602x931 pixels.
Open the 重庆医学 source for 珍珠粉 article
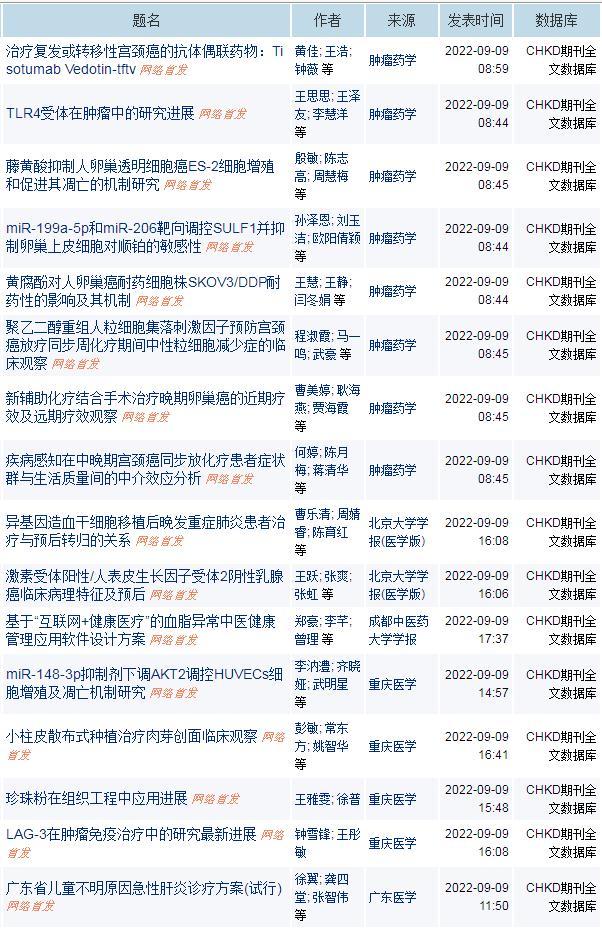[x=392, y=799]
